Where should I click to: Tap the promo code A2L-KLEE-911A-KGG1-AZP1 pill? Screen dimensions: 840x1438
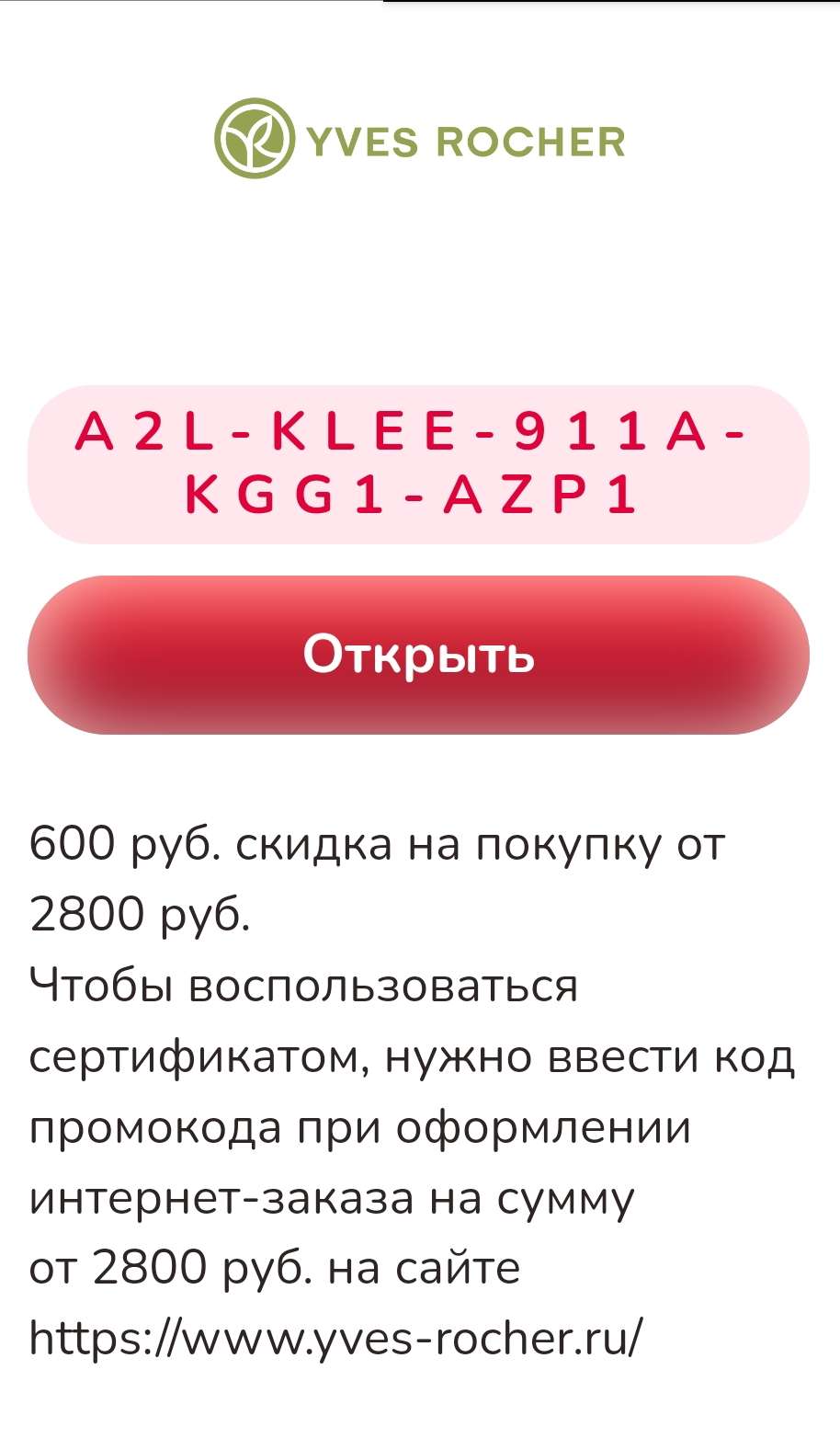(418, 464)
